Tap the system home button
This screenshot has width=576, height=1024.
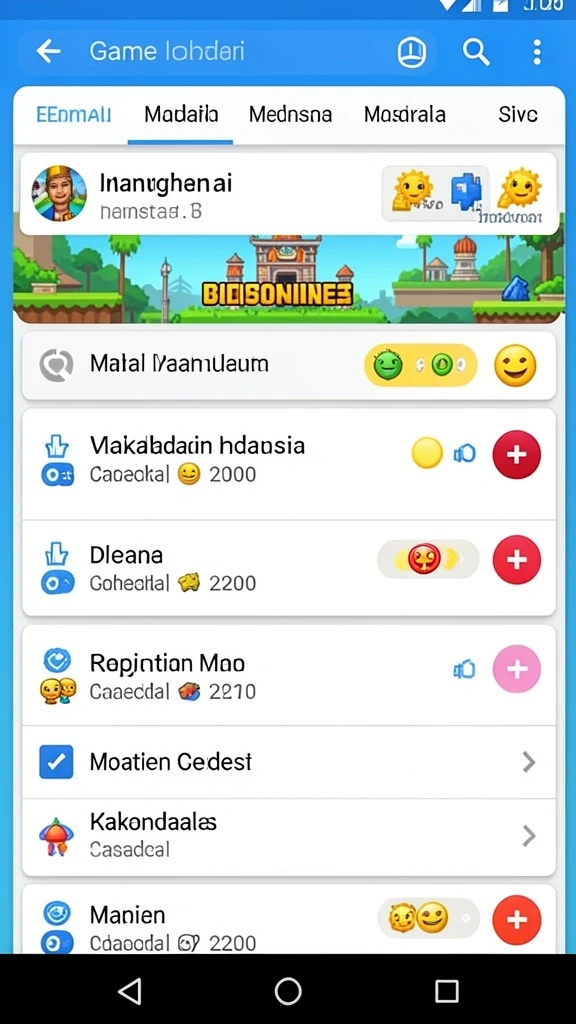pyautogui.click(x=288, y=991)
